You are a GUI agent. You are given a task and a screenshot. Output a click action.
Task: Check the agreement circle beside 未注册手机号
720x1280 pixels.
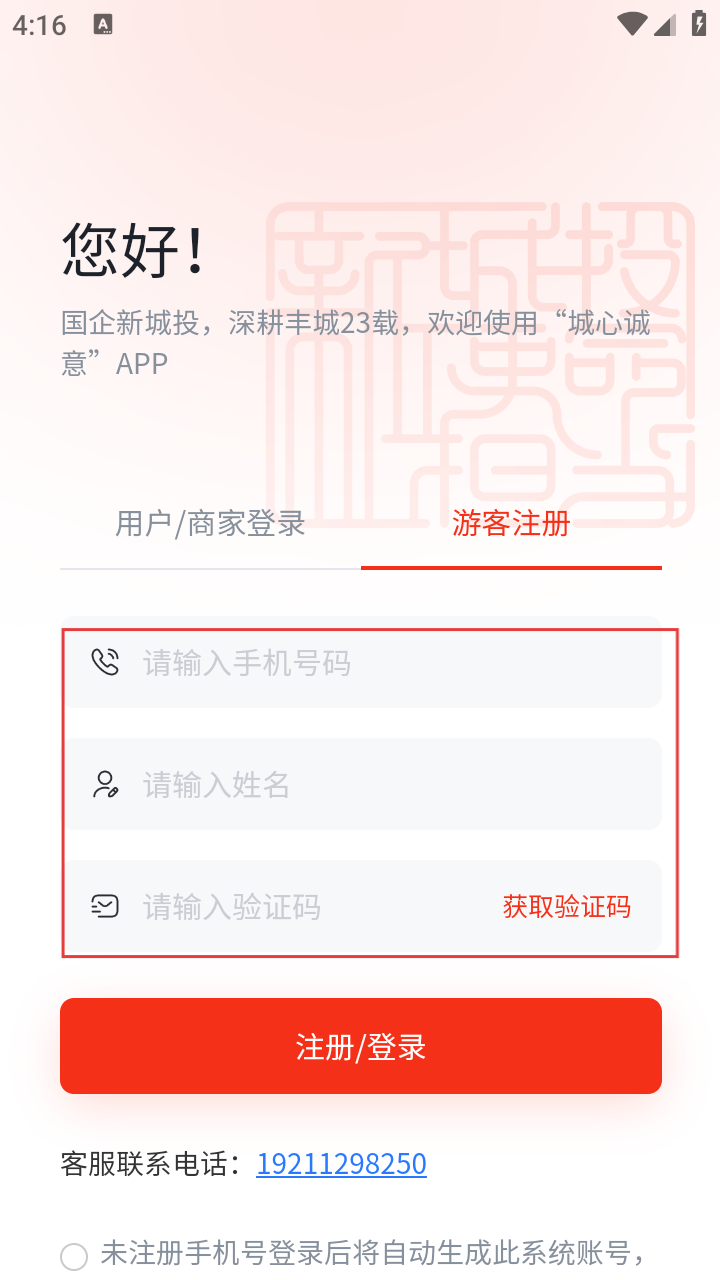(x=74, y=1257)
